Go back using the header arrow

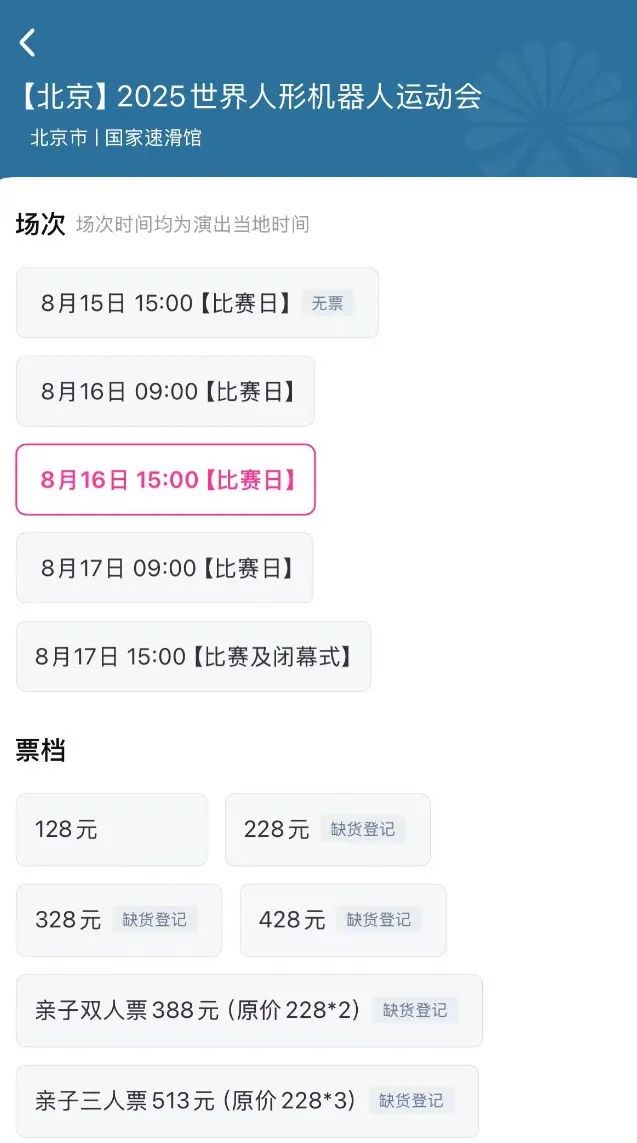point(28,43)
